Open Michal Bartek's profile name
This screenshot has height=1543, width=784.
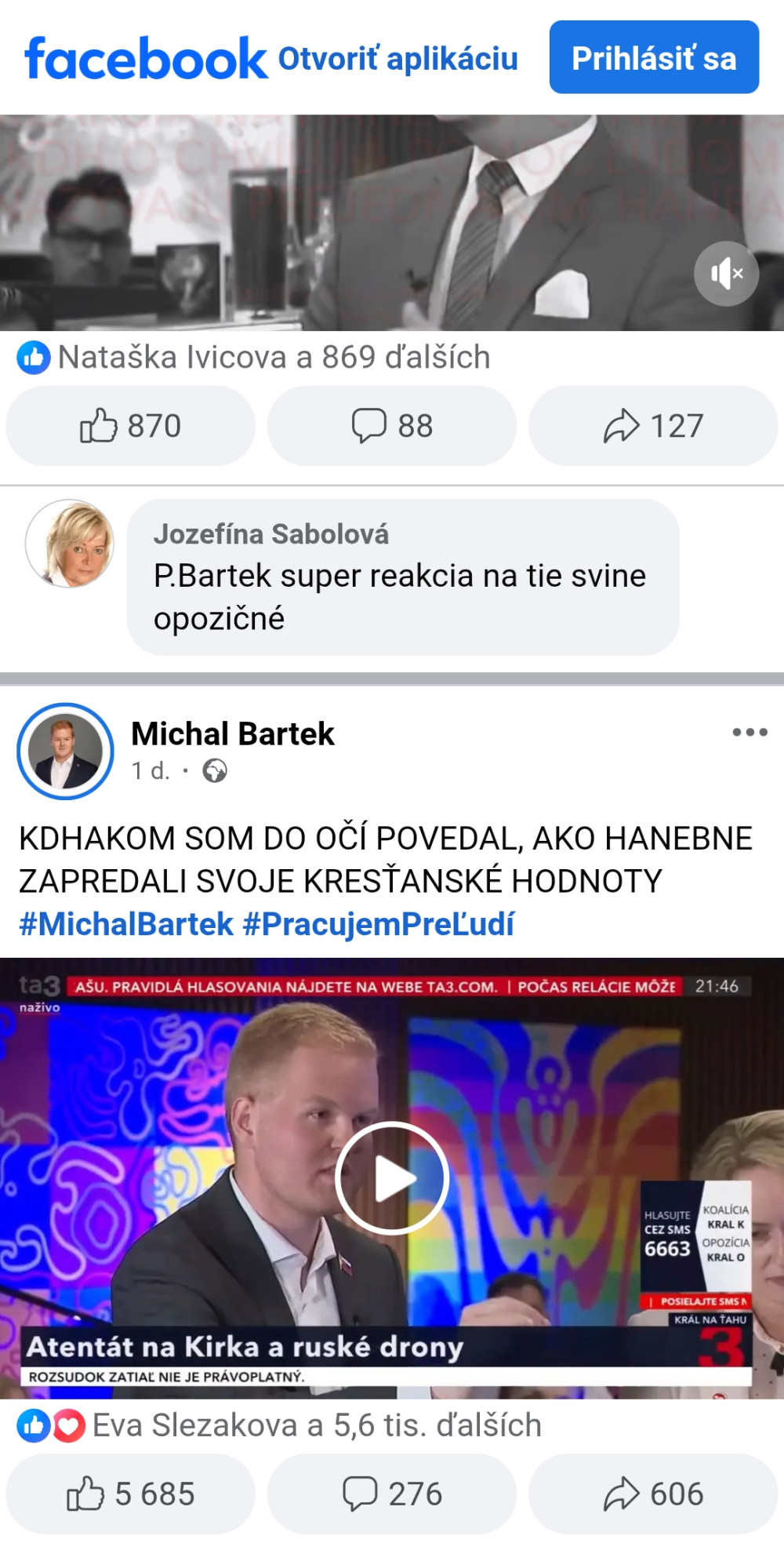pyautogui.click(x=233, y=734)
